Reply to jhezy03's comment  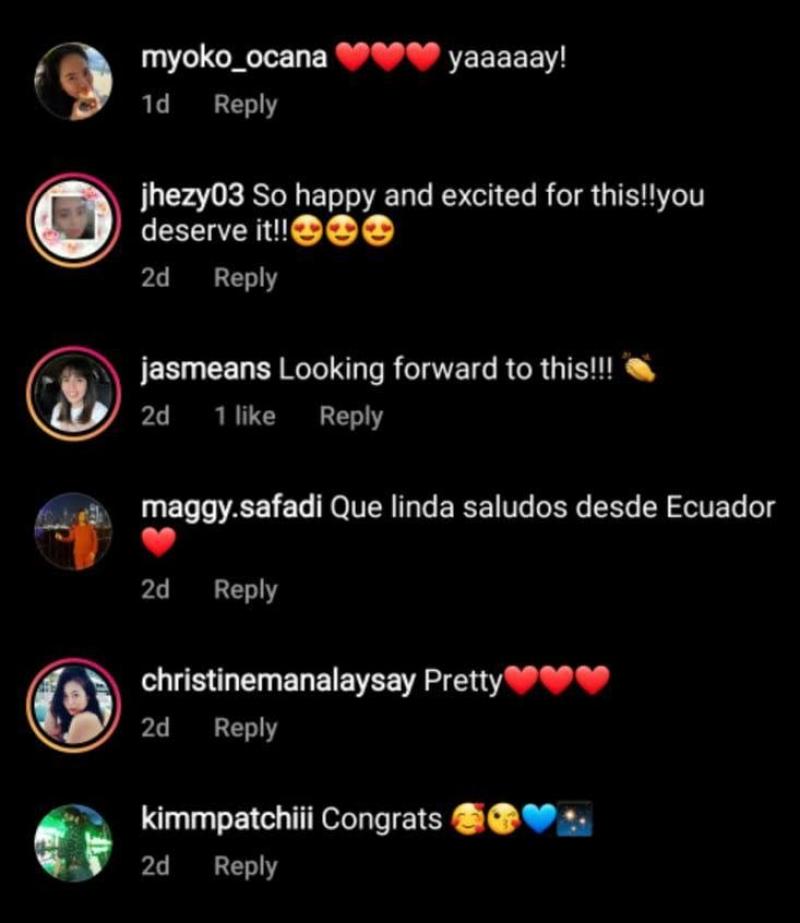[245, 278]
